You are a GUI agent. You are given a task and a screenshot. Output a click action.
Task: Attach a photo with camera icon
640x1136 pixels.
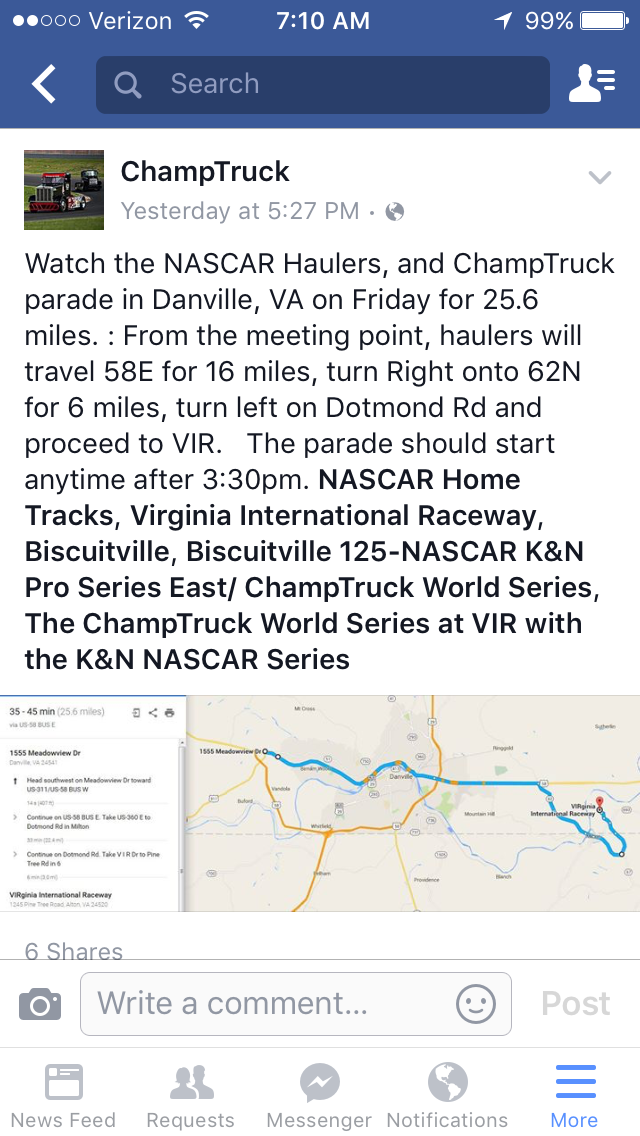pyautogui.click(x=40, y=1004)
